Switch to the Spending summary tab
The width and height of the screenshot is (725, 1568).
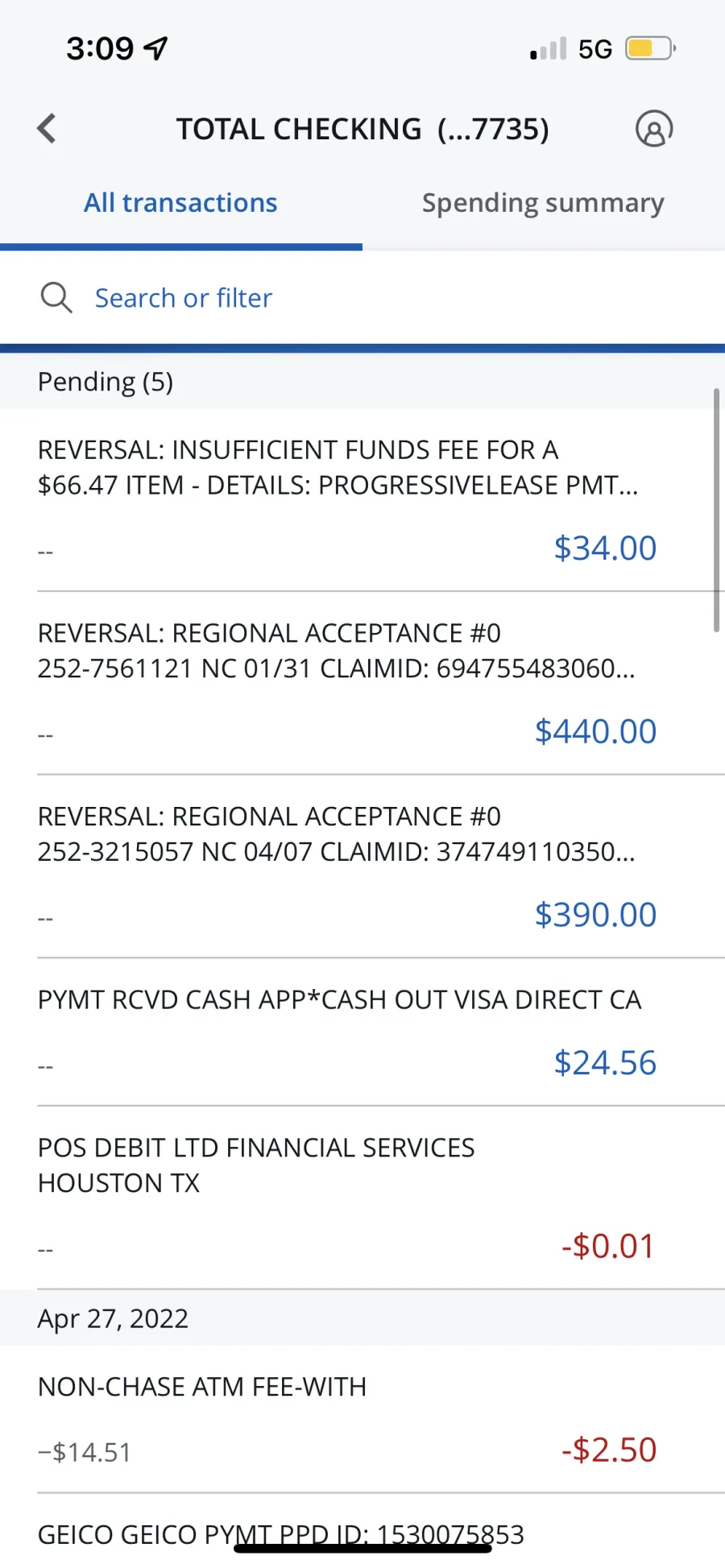[x=543, y=203]
